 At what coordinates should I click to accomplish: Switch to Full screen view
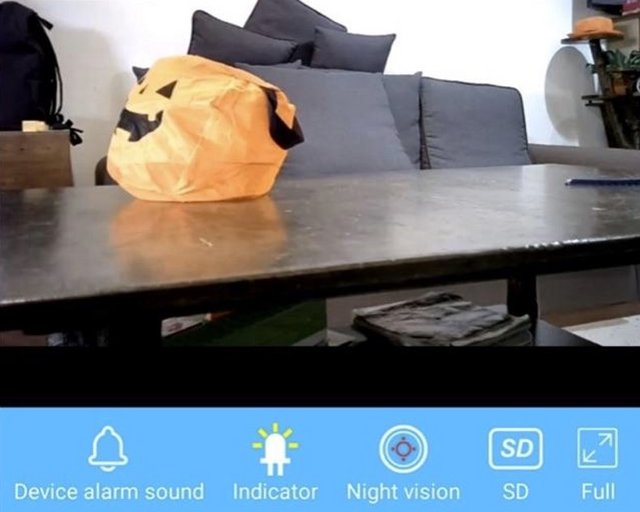click(x=597, y=449)
